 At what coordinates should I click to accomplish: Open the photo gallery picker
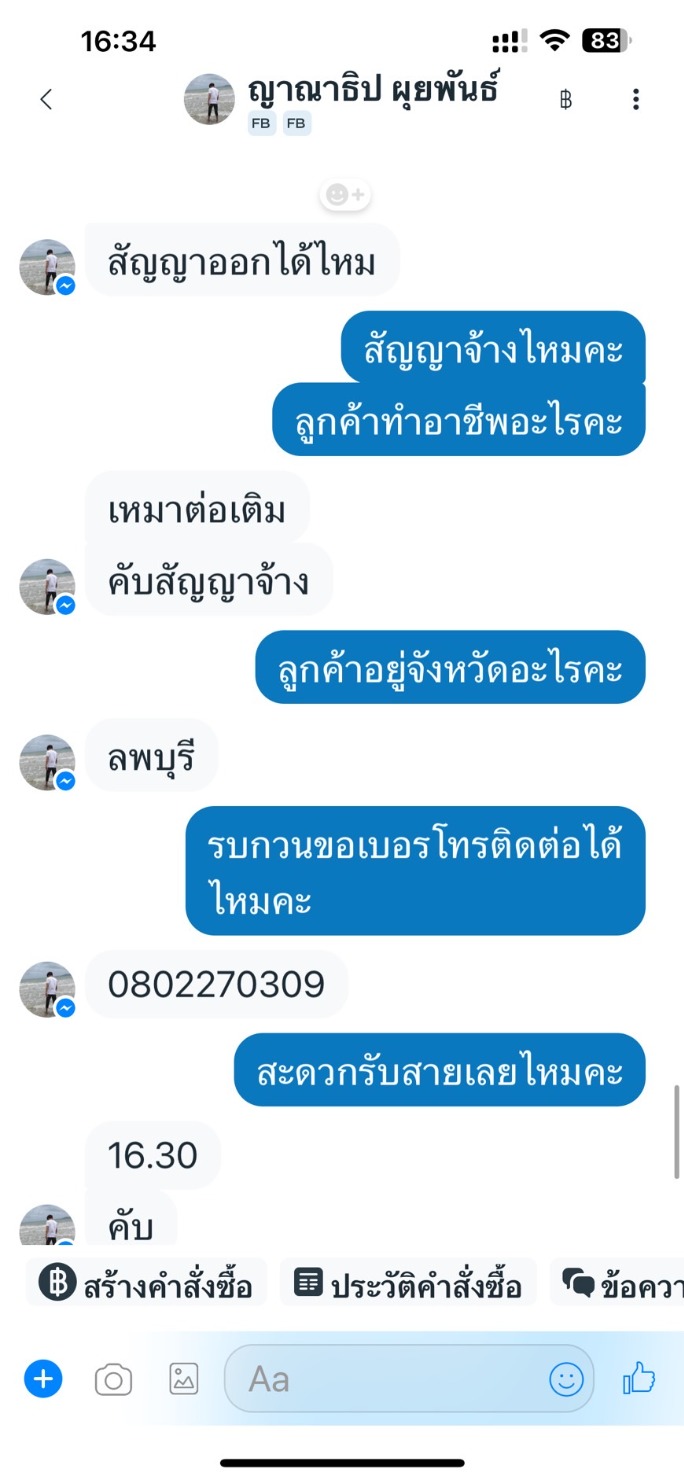click(x=184, y=1379)
